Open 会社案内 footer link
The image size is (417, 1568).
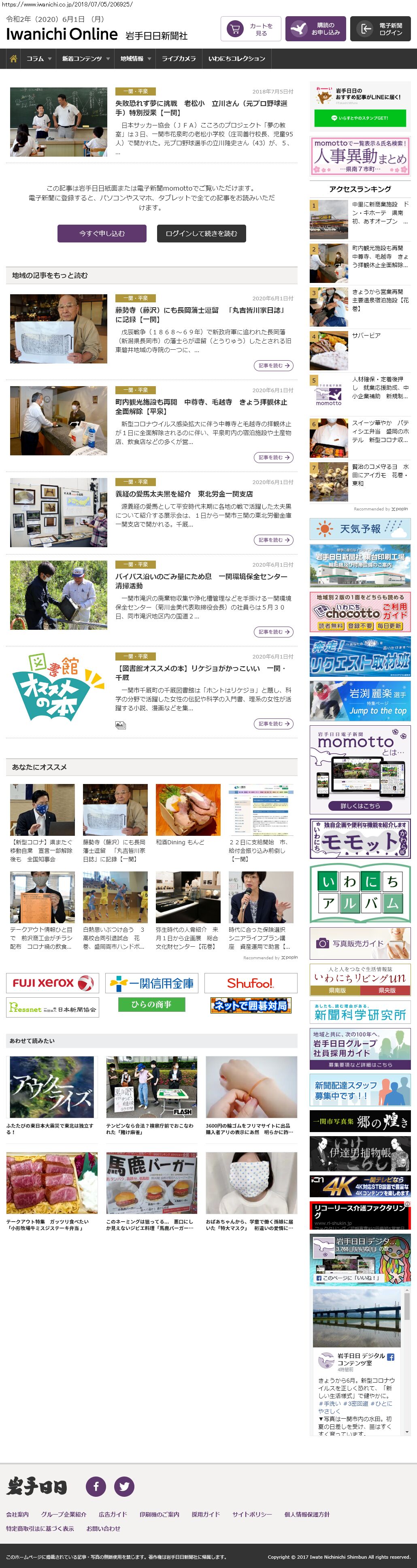[17, 1515]
